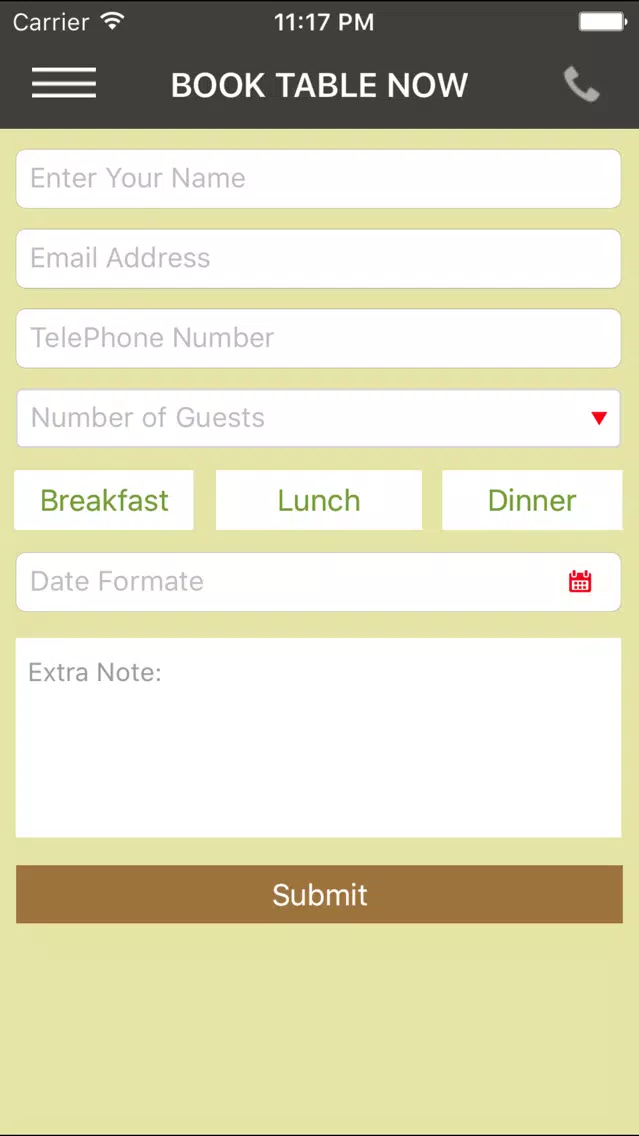Pick Dinner for the booking

532,500
